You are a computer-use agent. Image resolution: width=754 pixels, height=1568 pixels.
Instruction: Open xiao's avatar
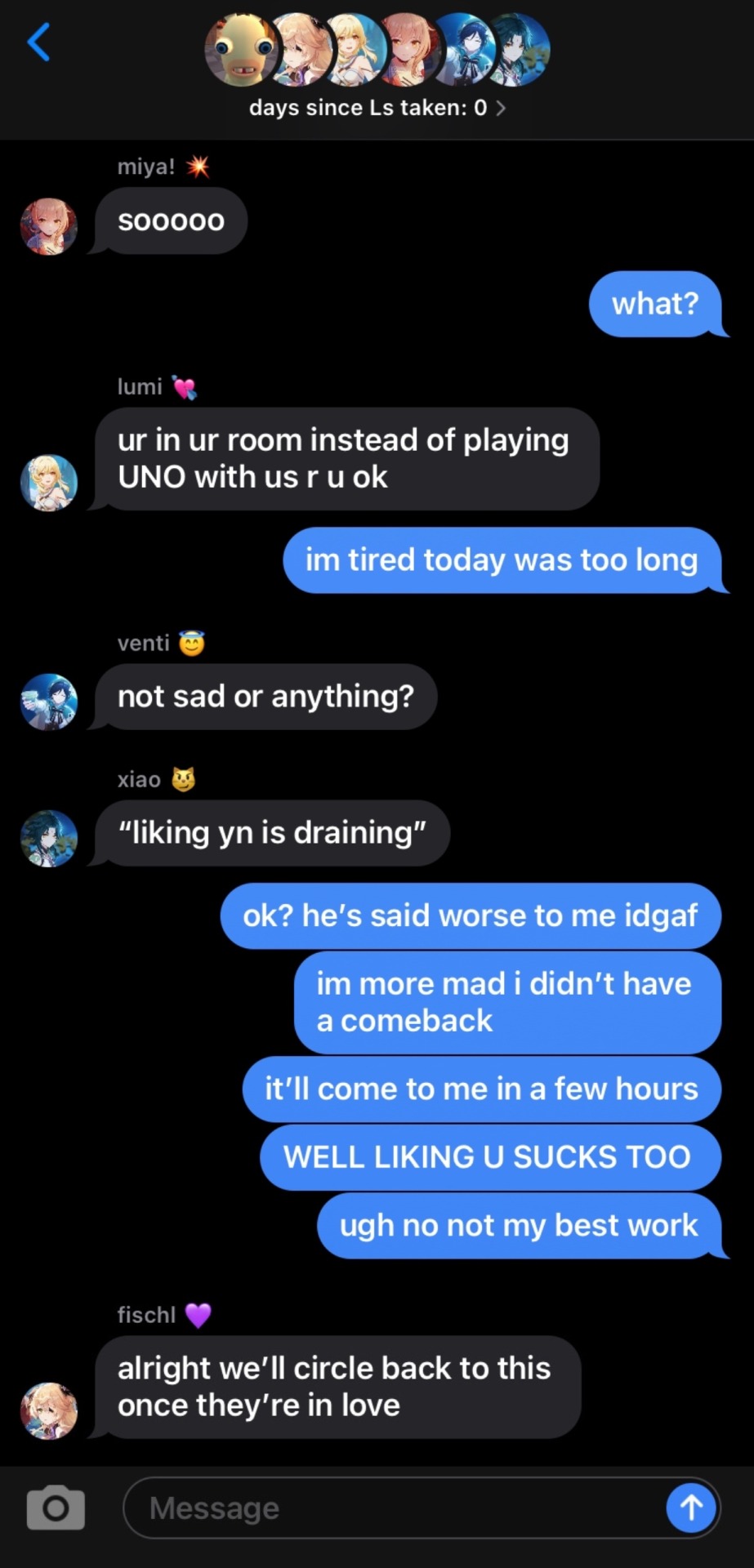[49, 838]
